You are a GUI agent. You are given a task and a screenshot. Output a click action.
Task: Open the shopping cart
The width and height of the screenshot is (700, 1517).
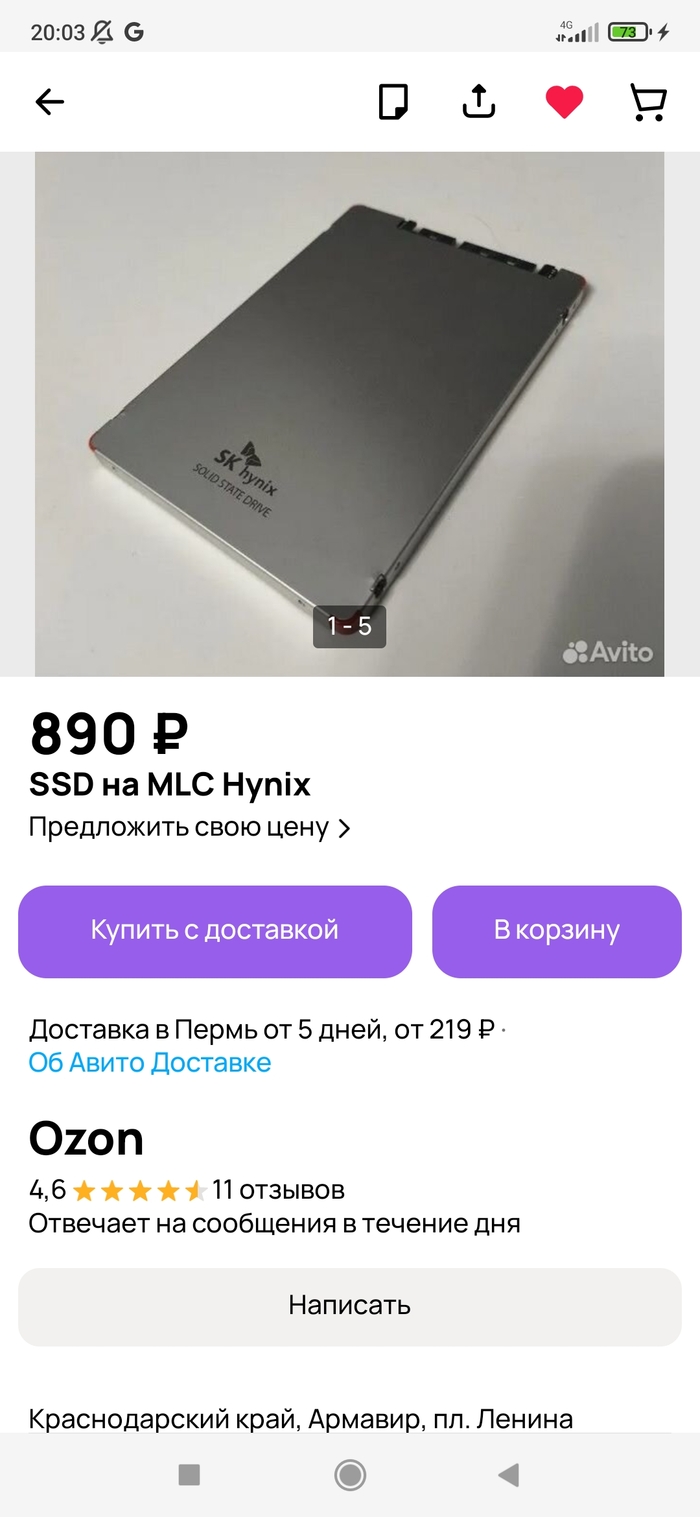click(x=648, y=102)
